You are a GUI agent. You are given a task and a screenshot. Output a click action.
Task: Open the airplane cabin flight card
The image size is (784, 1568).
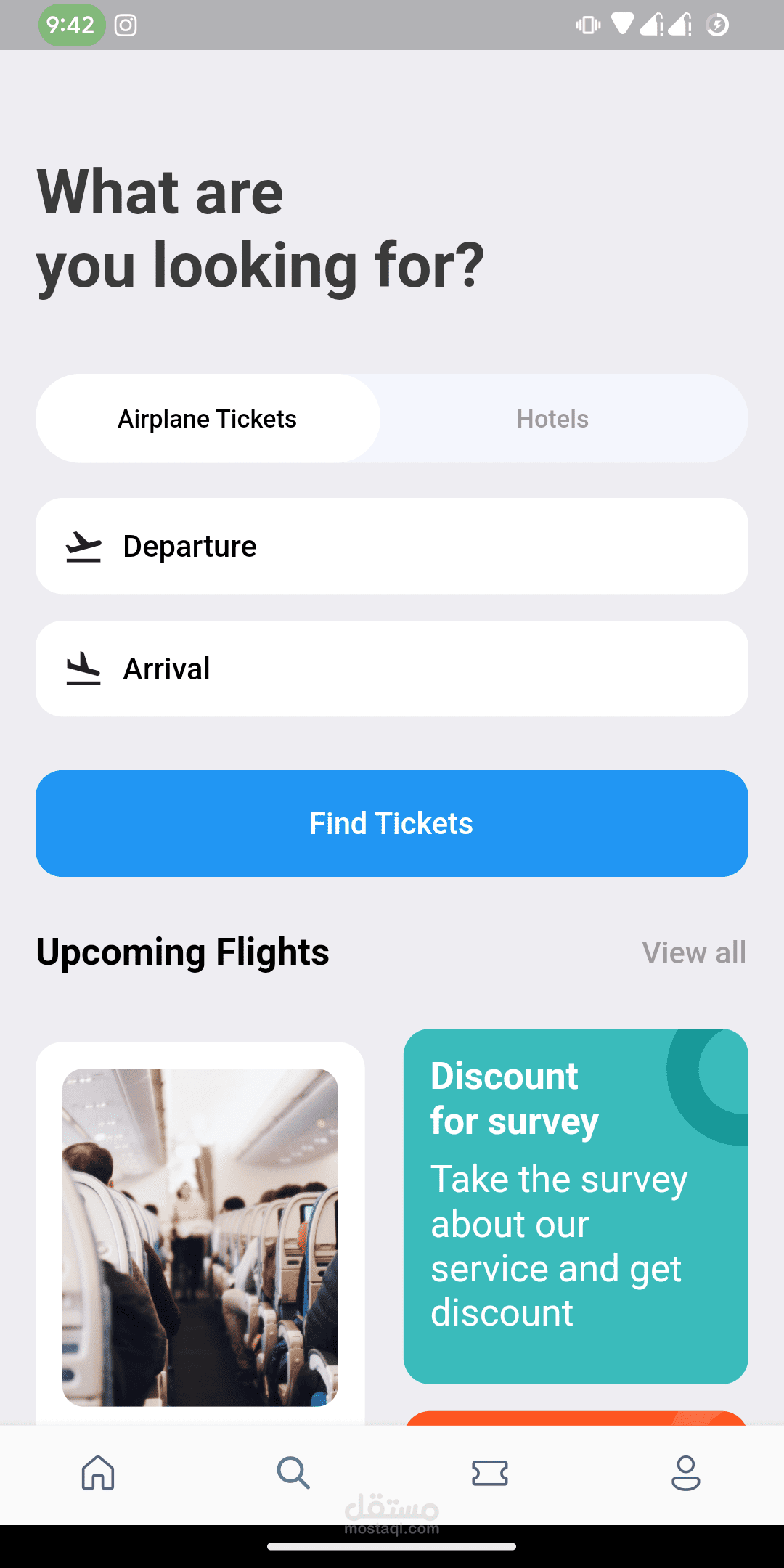click(200, 1236)
